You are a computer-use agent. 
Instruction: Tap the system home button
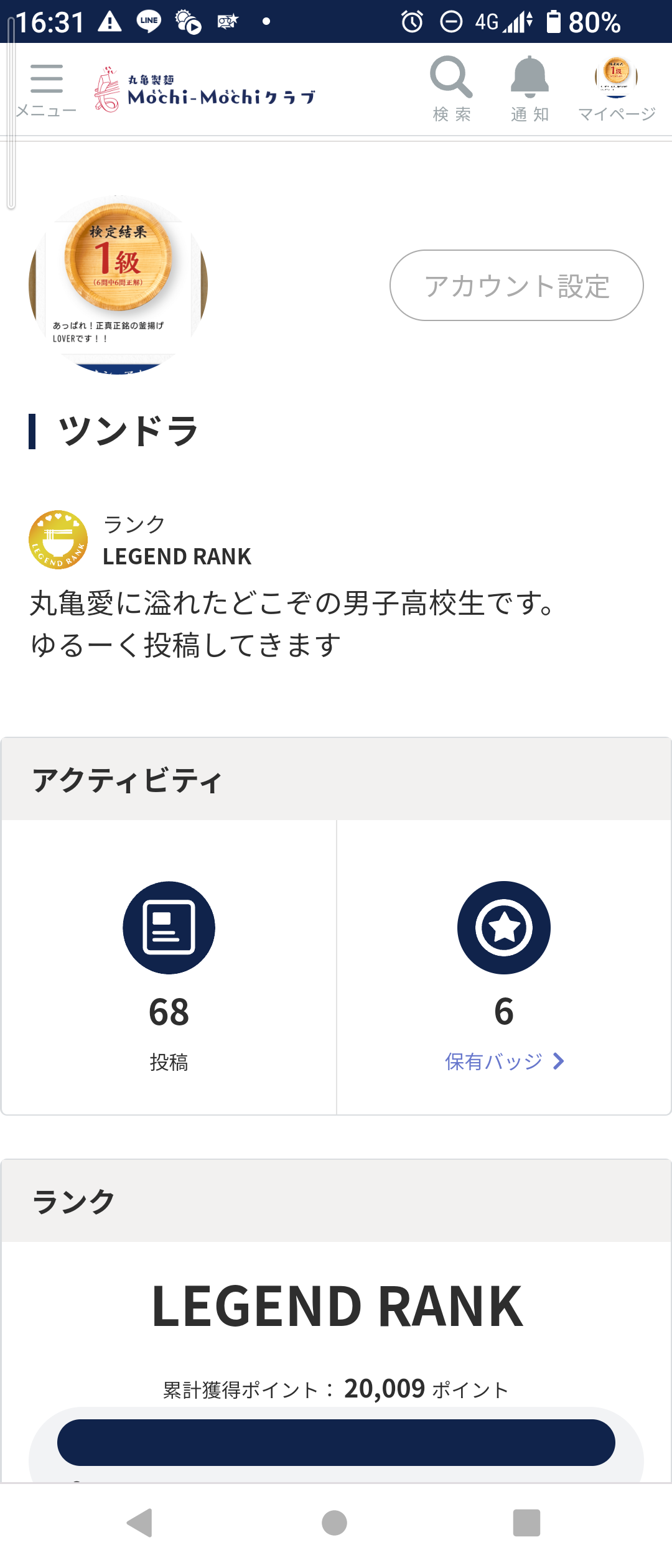click(335, 1523)
